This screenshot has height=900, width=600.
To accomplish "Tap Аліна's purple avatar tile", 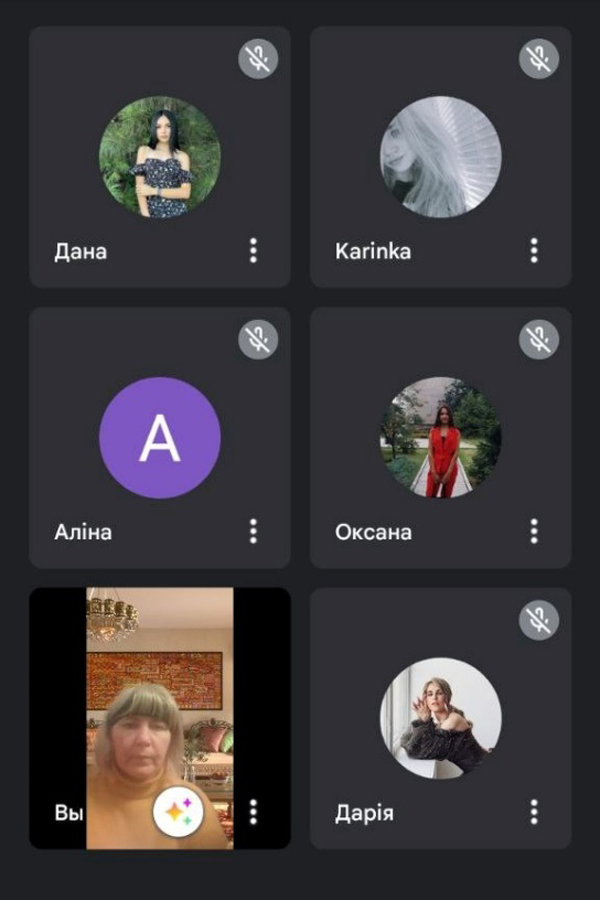I will pos(160,438).
